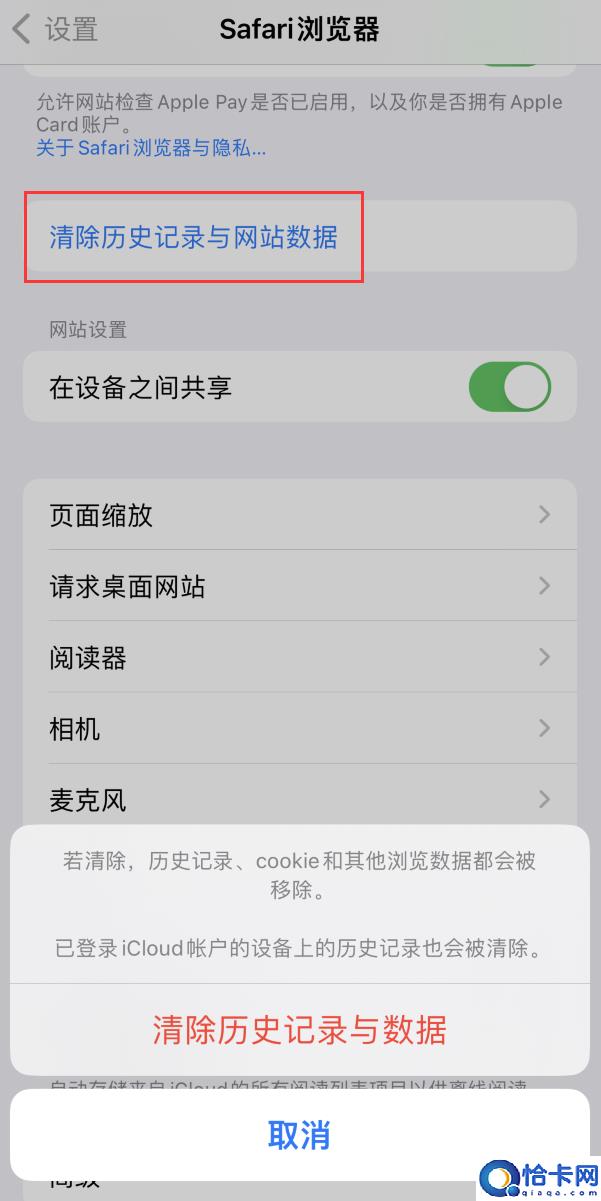This screenshot has height=1201, width=601.
Task: Tap 取消 to dismiss the sheet
Action: pos(300,1135)
